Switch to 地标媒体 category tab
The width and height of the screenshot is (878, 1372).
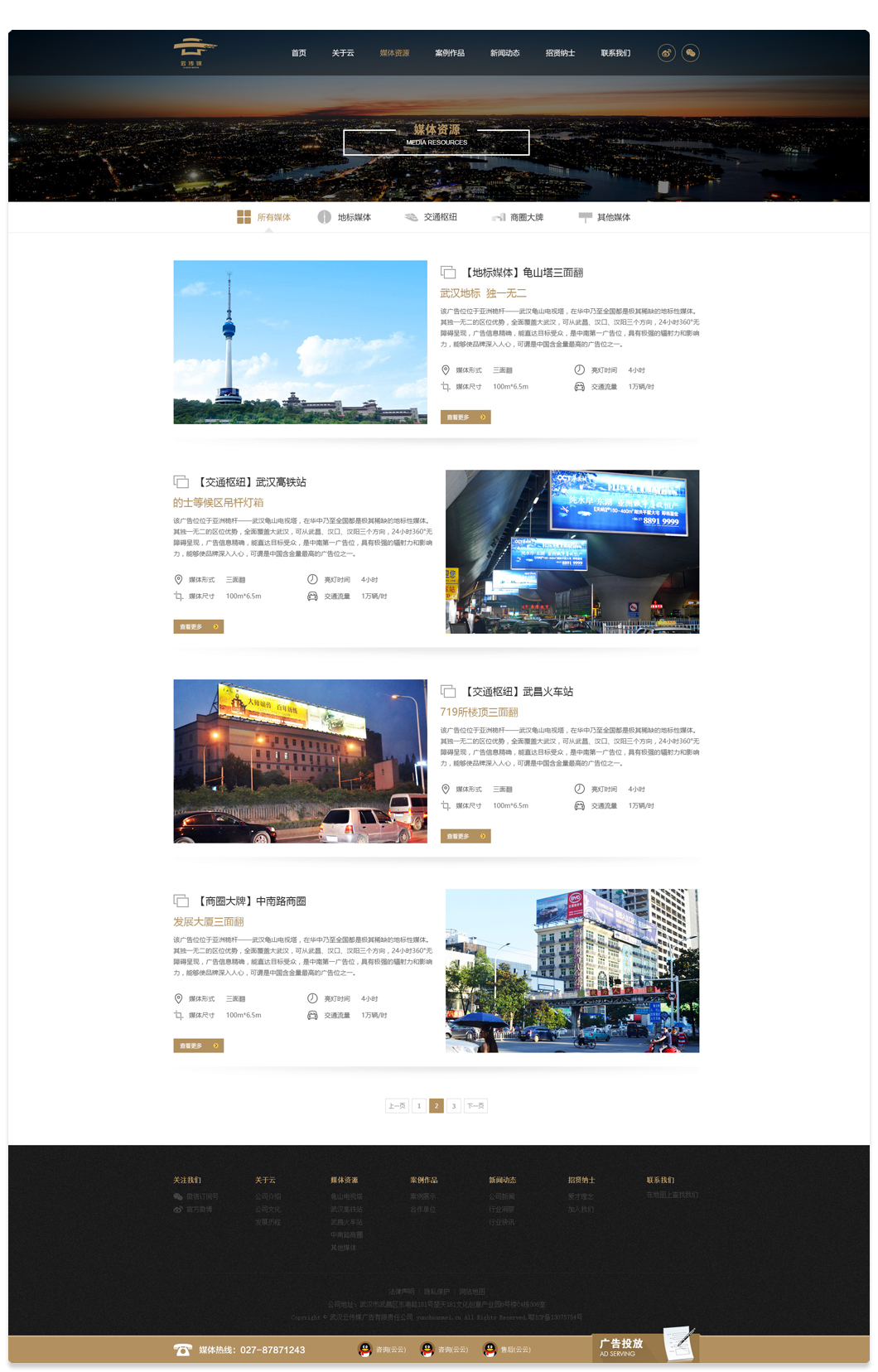coord(345,217)
